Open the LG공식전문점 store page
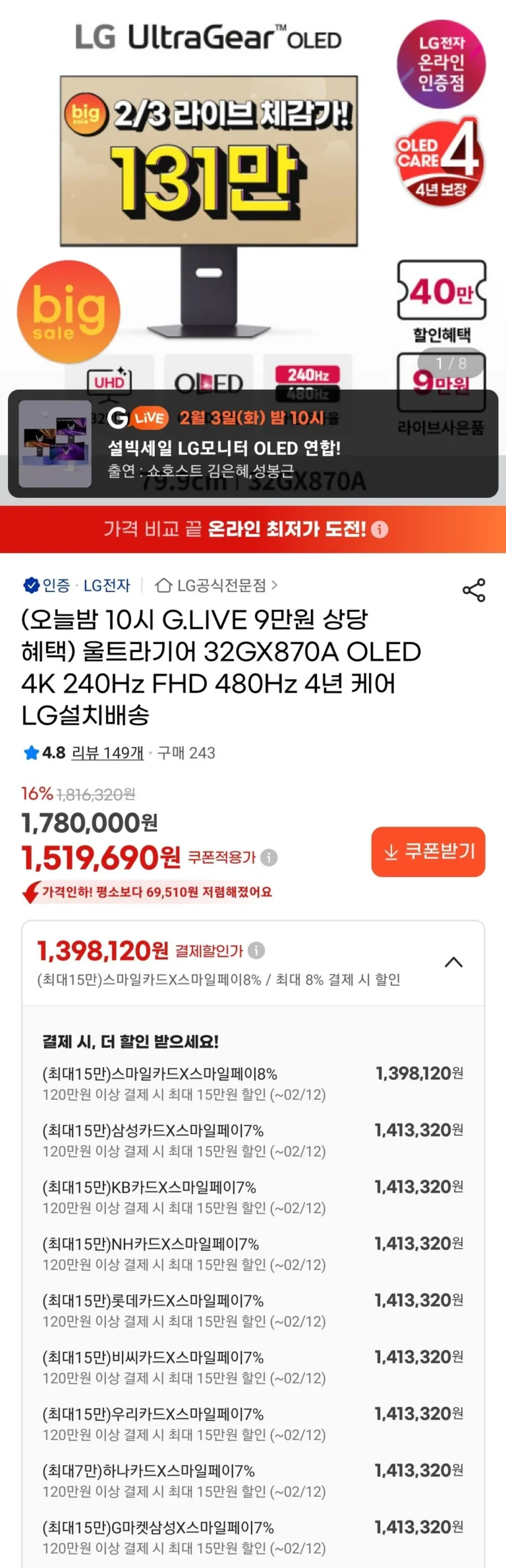This screenshot has height=1568, width=506. click(216, 585)
